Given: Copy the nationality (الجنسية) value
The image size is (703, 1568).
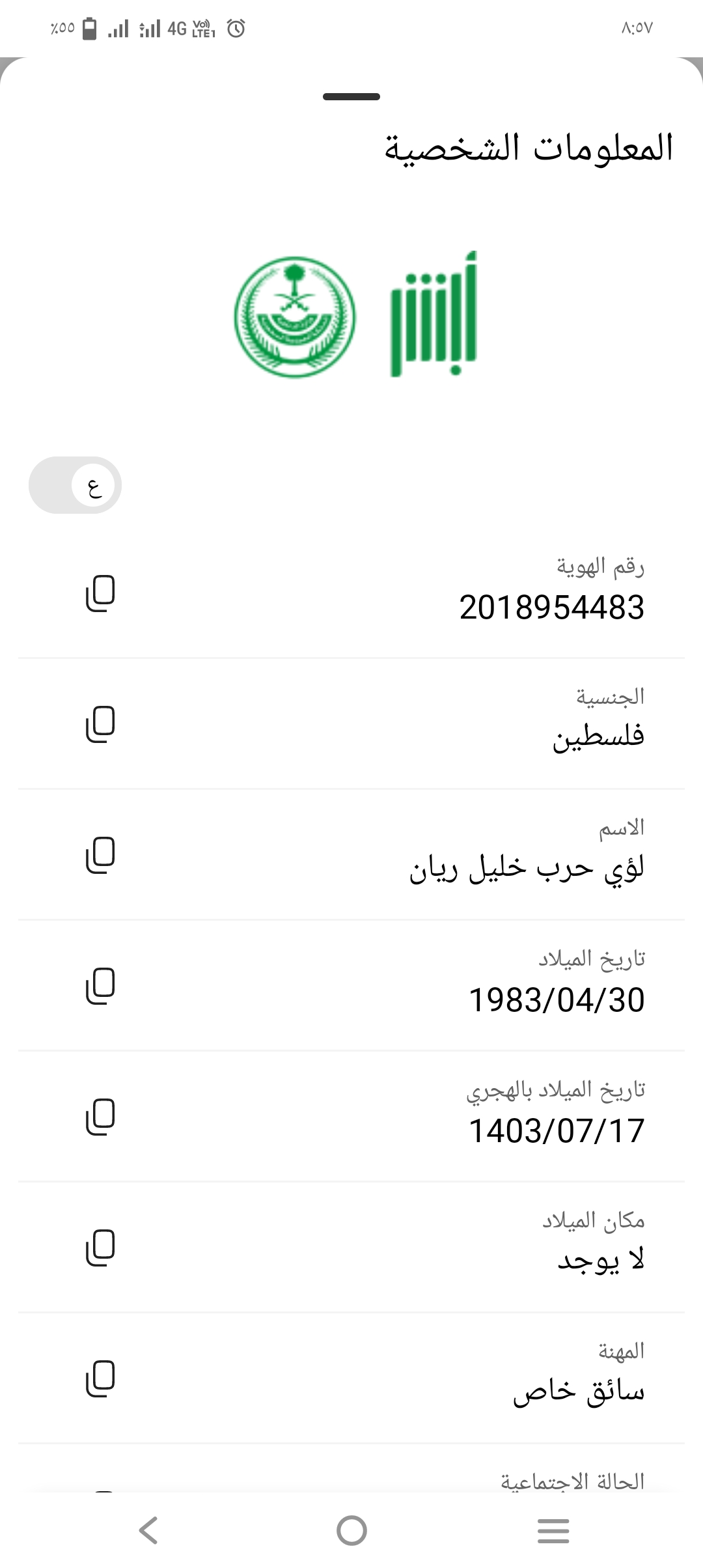Looking at the screenshot, I should (100, 724).
